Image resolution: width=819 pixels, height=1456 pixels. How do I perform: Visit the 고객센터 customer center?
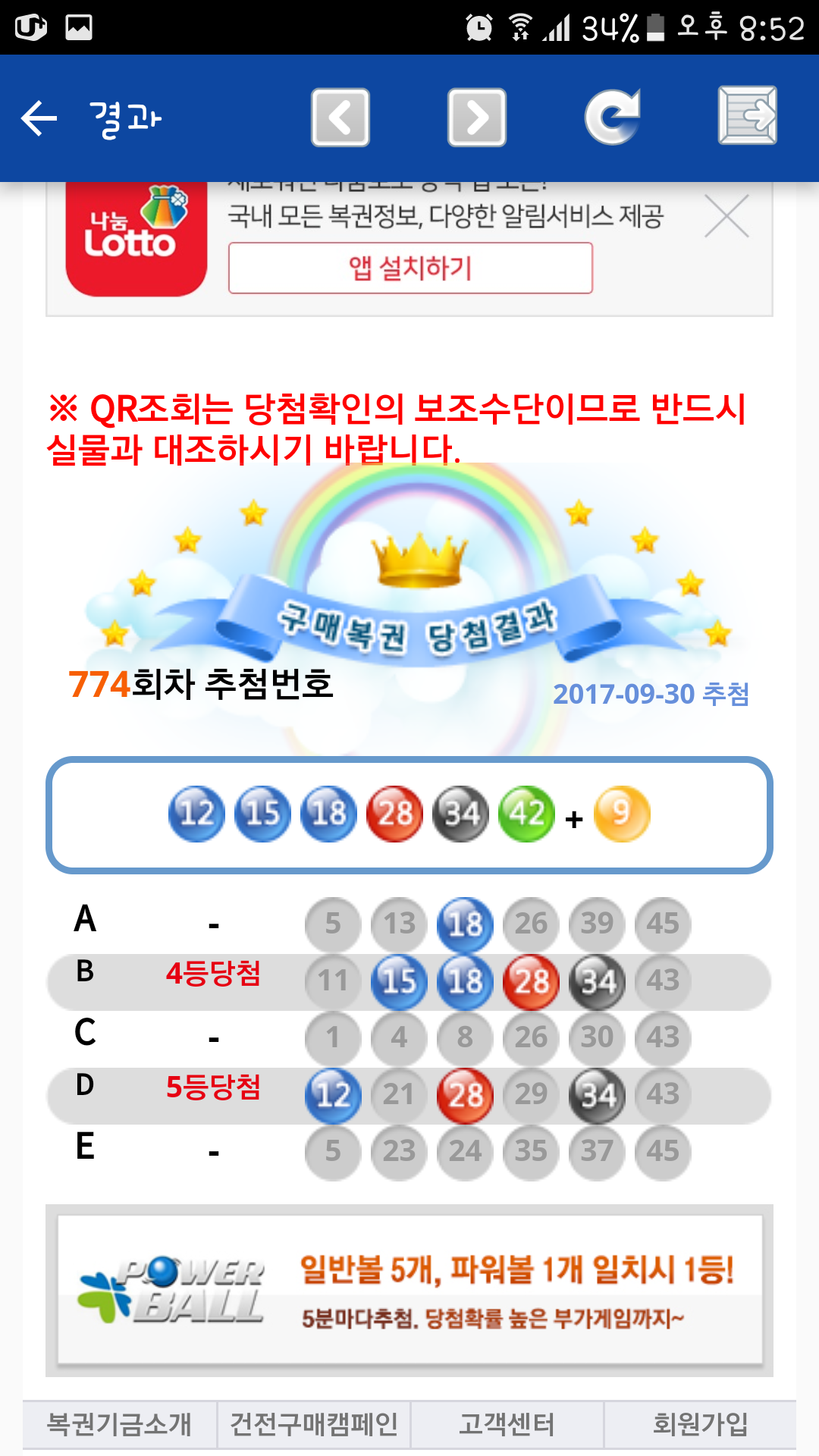coord(507,1424)
